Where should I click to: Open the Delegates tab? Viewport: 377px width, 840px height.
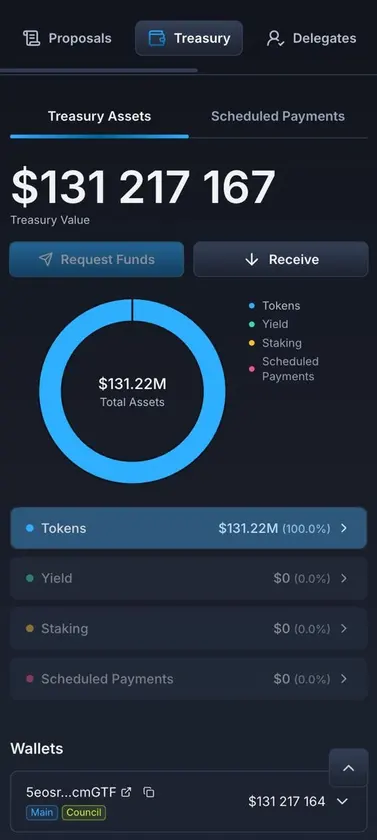311,39
